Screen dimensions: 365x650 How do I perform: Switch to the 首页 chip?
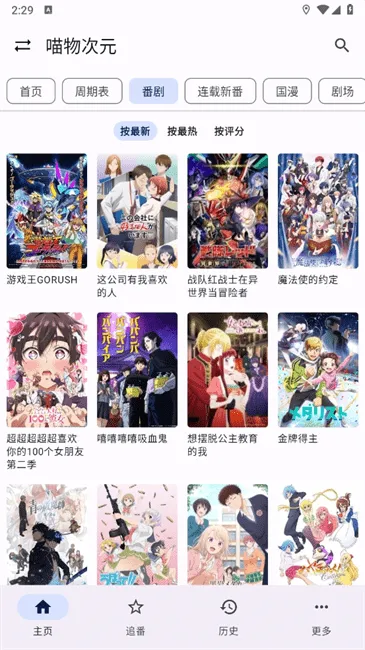(31, 91)
